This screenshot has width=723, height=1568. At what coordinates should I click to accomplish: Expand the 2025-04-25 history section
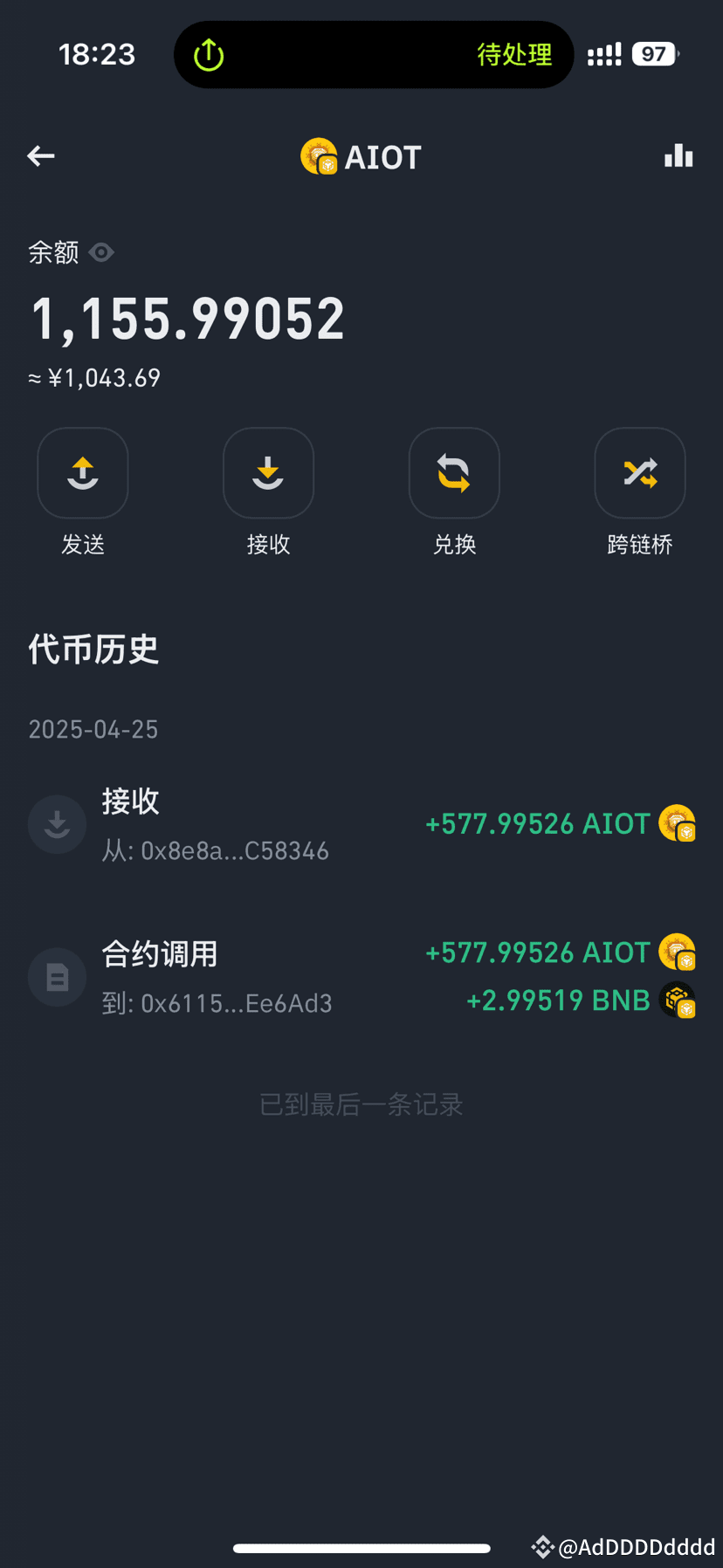pos(93,729)
